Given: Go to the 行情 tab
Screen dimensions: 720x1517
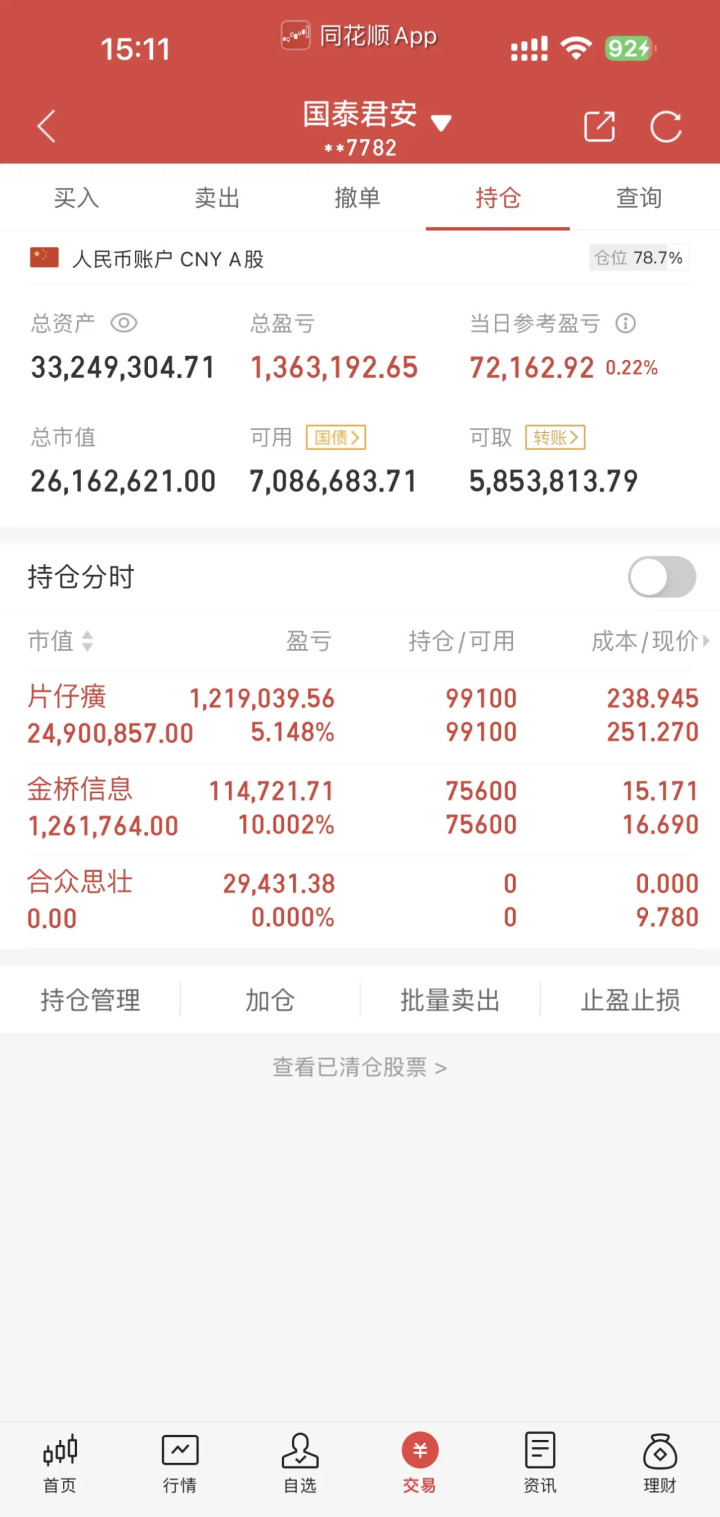Looking at the screenshot, I should [180, 1463].
